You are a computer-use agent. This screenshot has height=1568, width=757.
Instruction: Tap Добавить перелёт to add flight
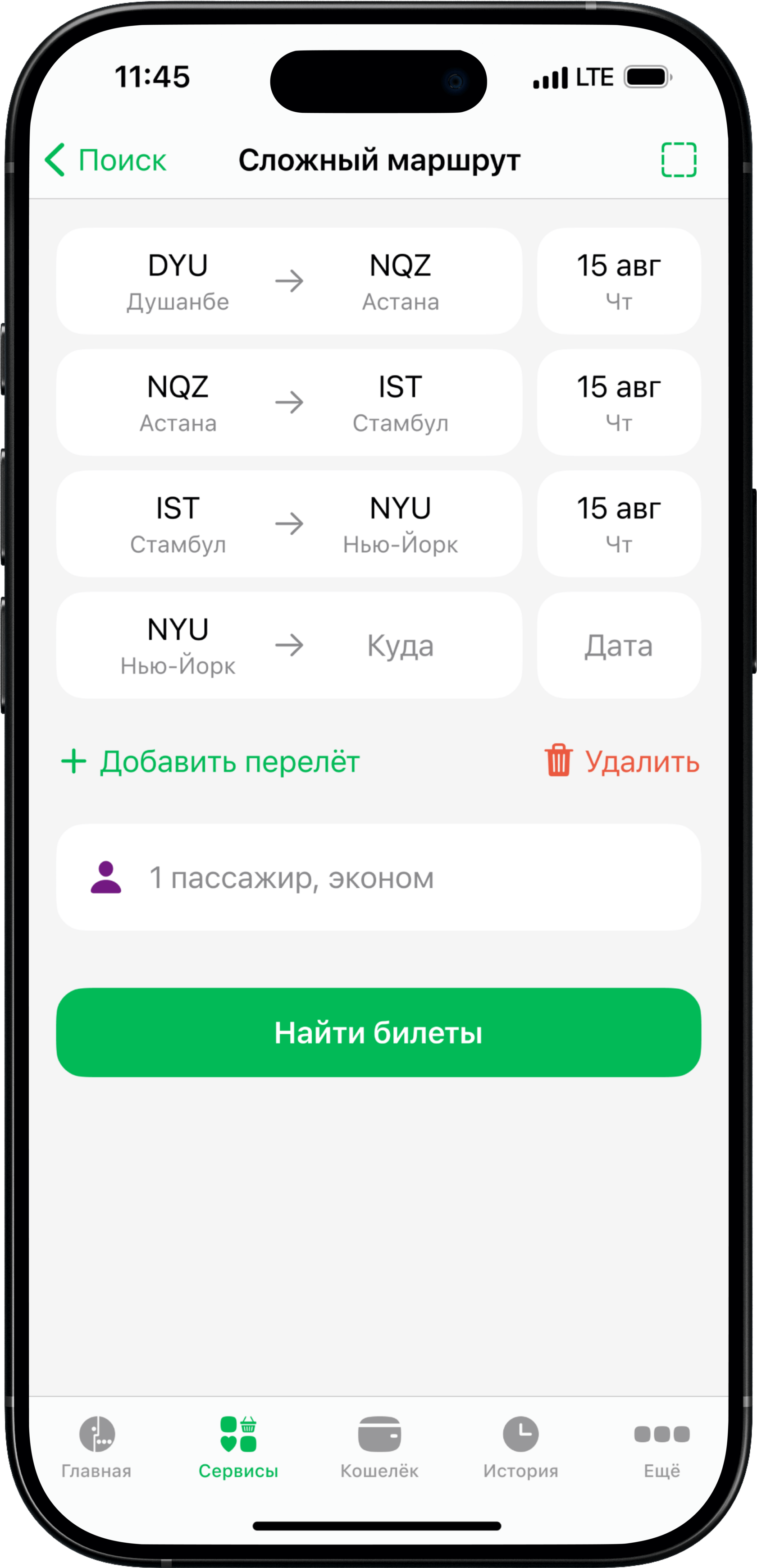point(210,761)
